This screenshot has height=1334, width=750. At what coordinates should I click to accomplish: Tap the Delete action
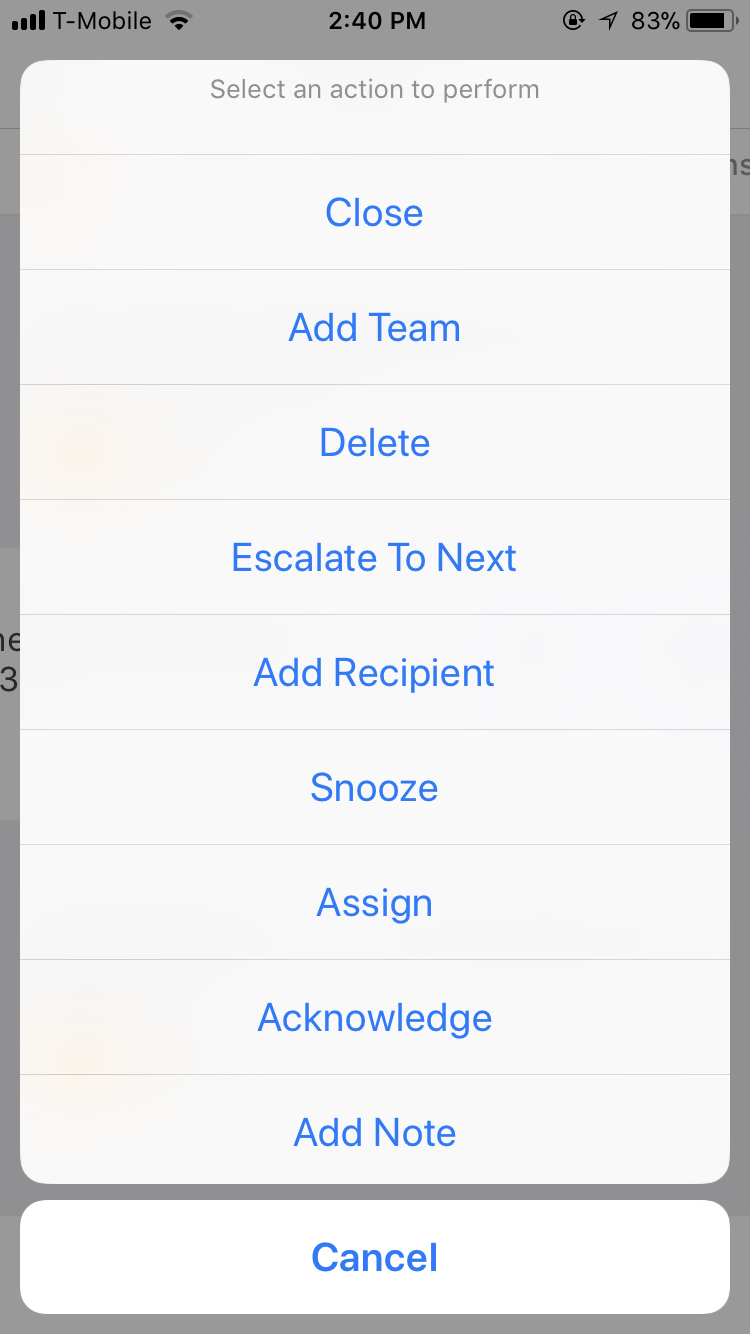pos(374,442)
